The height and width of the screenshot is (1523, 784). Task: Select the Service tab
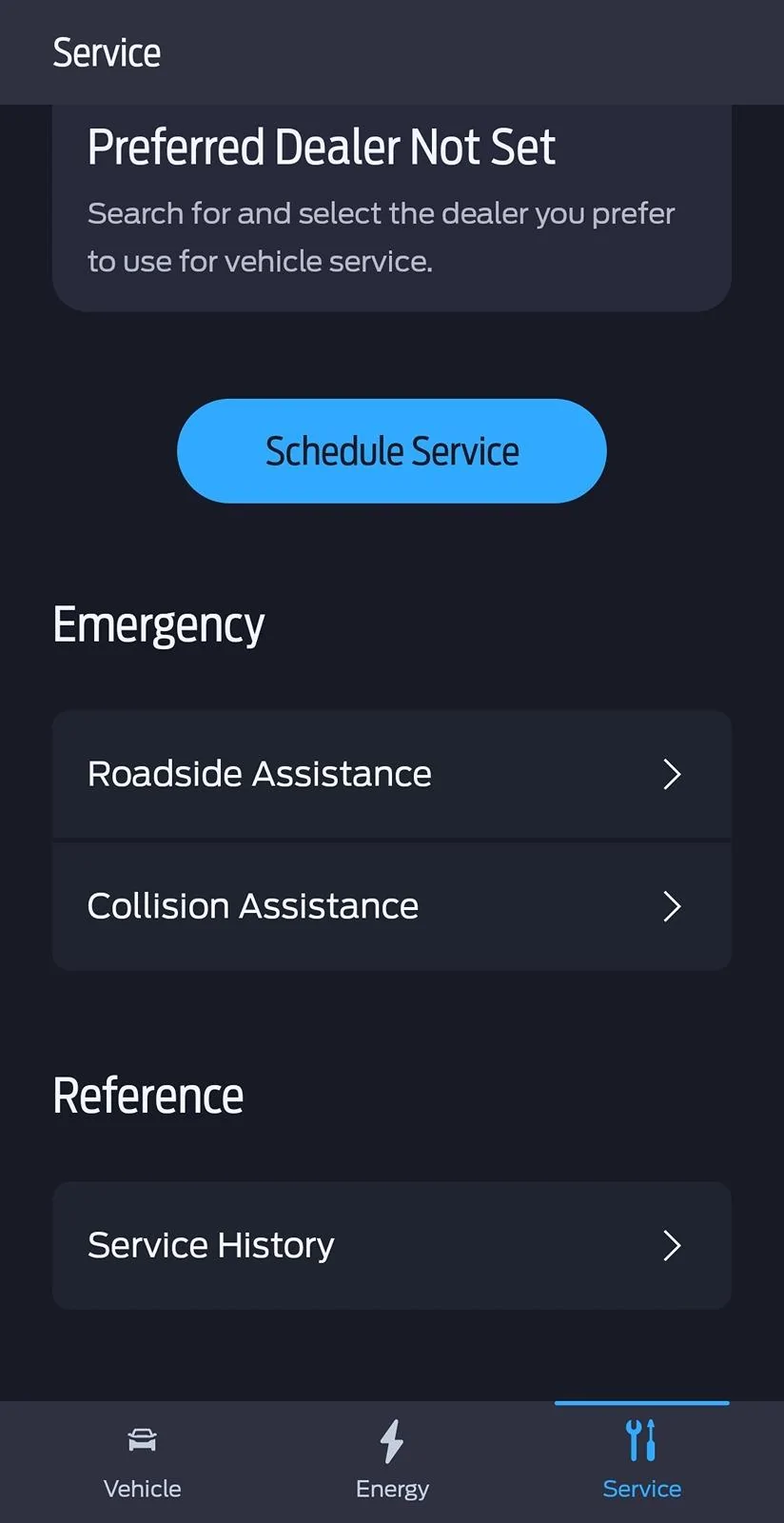click(641, 1463)
